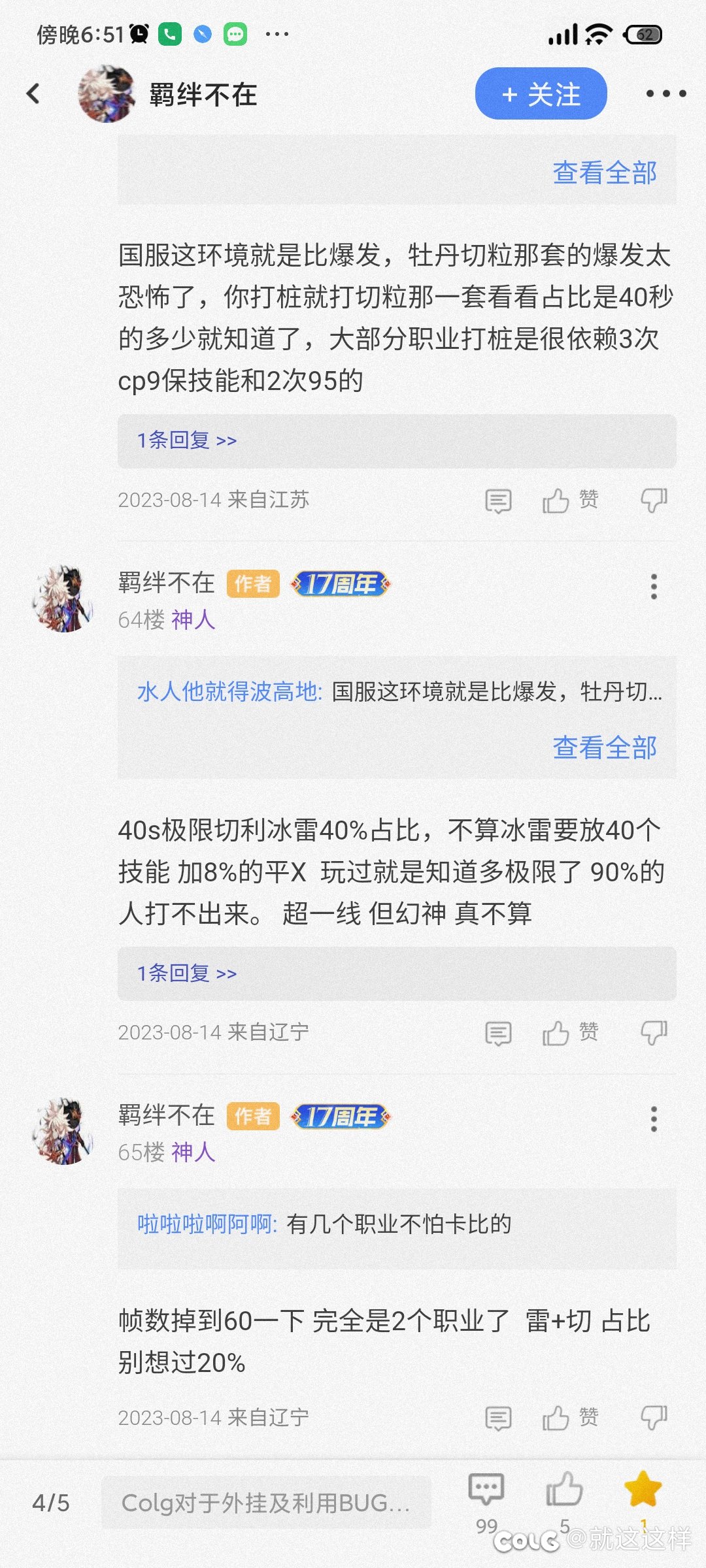This screenshot has width=706, height=1568.
Task: View 1条回复 under the 64楼 comment
Action: click(187, 973)
